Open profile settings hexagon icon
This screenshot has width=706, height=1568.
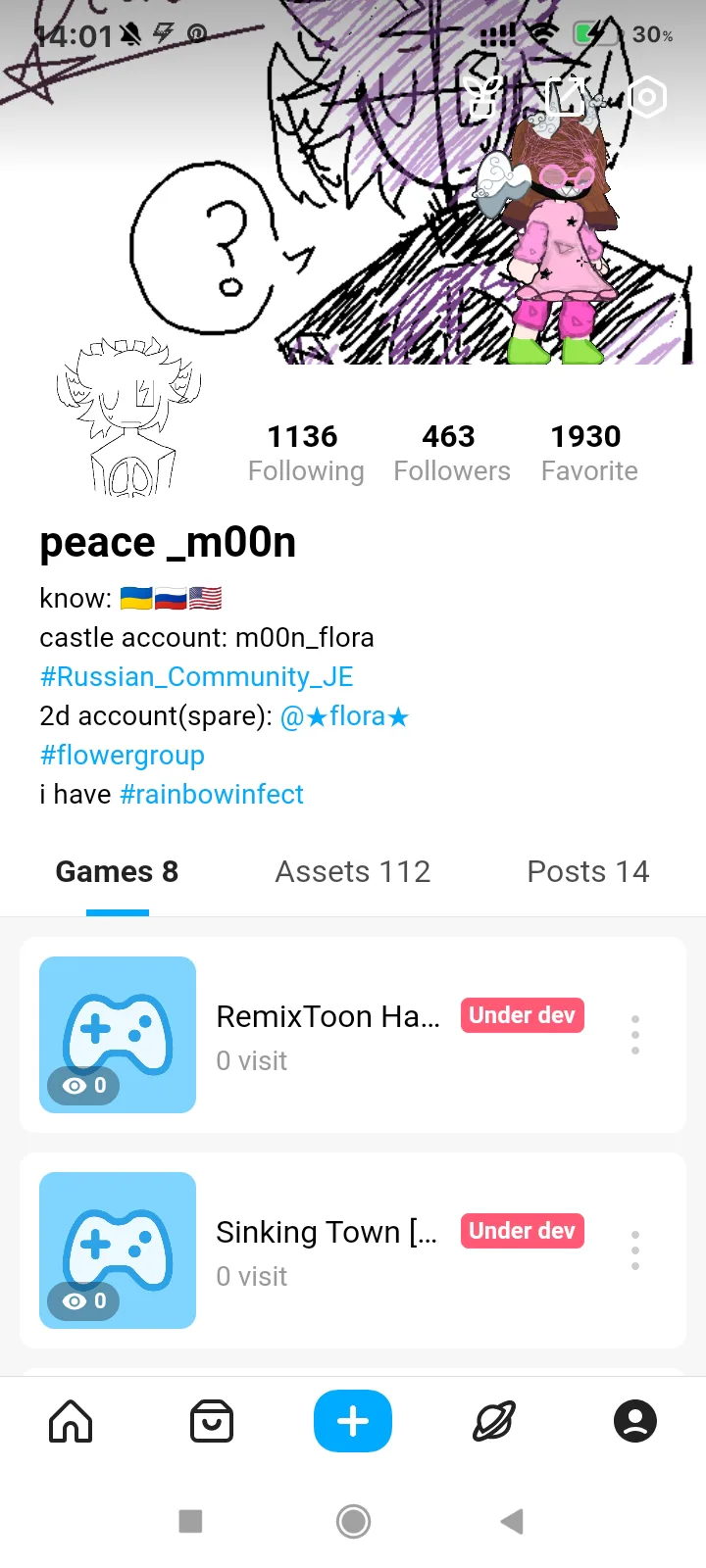point(647,96)
